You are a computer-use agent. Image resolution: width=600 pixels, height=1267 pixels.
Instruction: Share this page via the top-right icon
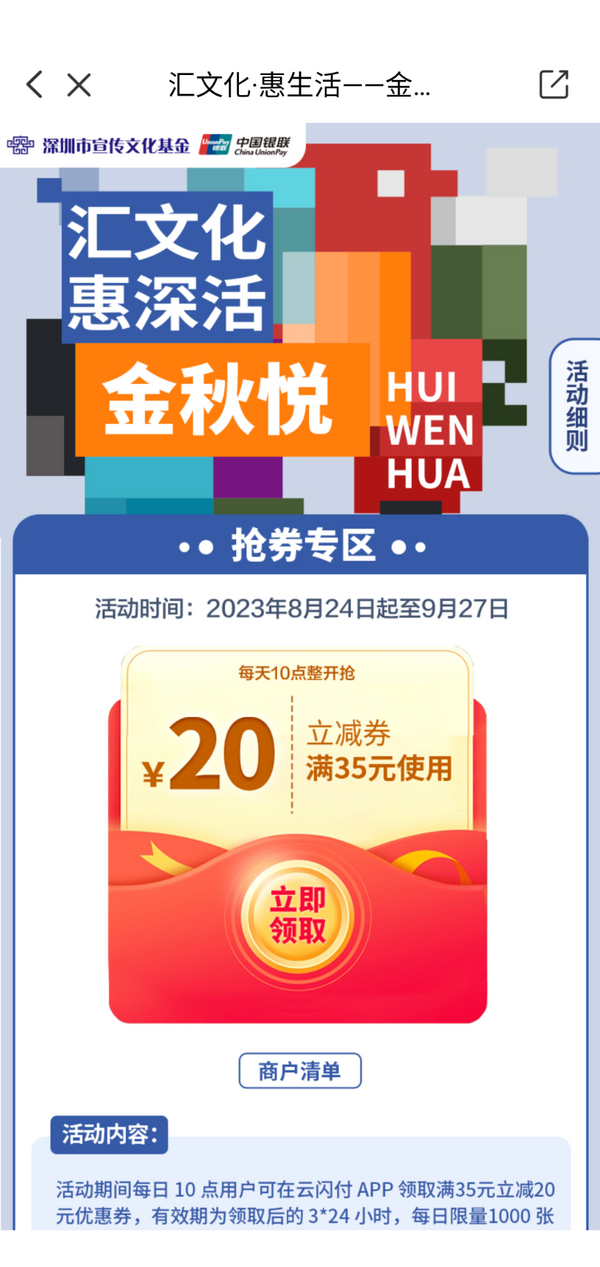[553, 85]
